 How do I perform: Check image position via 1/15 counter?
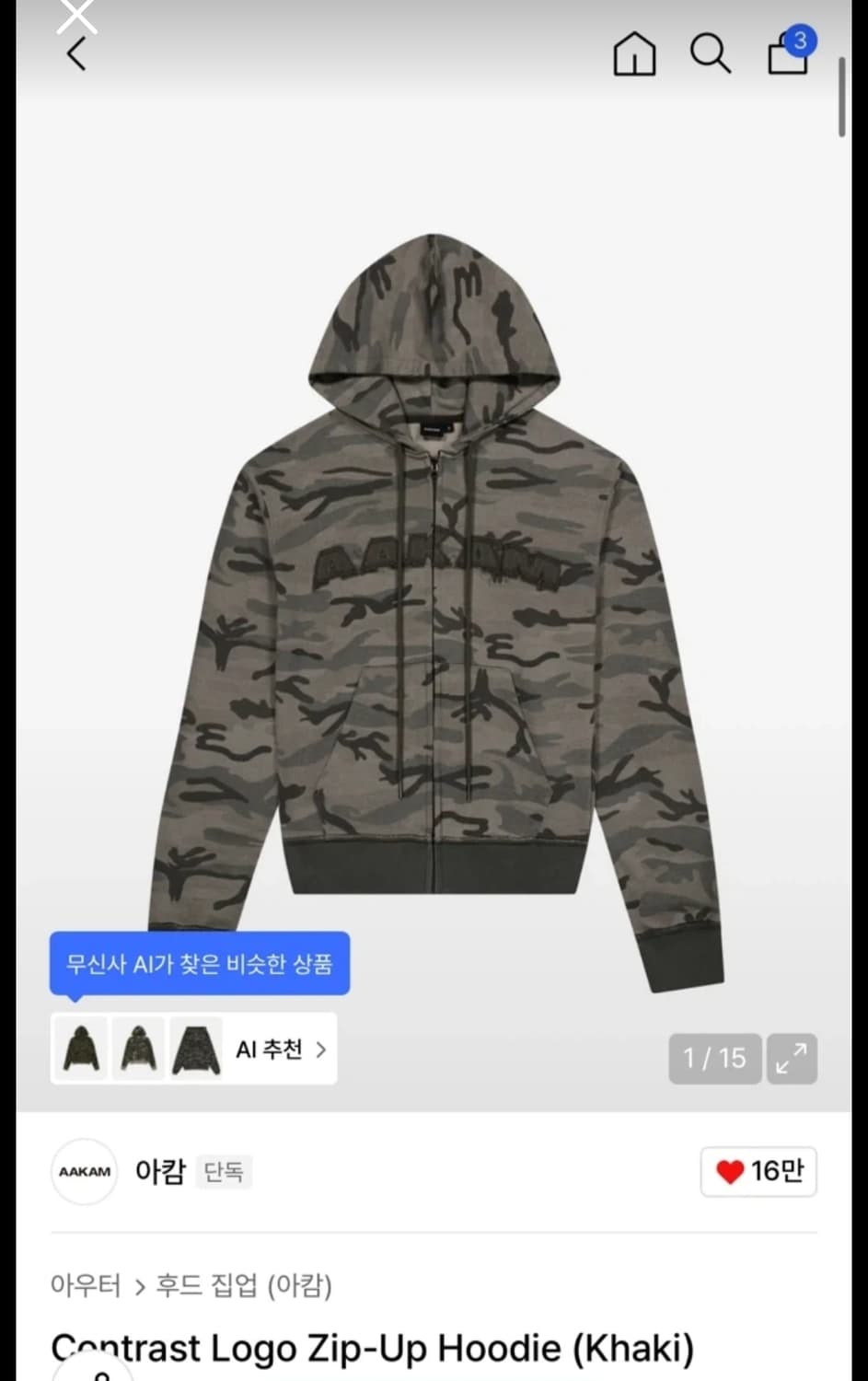[x=714, y=1059]
